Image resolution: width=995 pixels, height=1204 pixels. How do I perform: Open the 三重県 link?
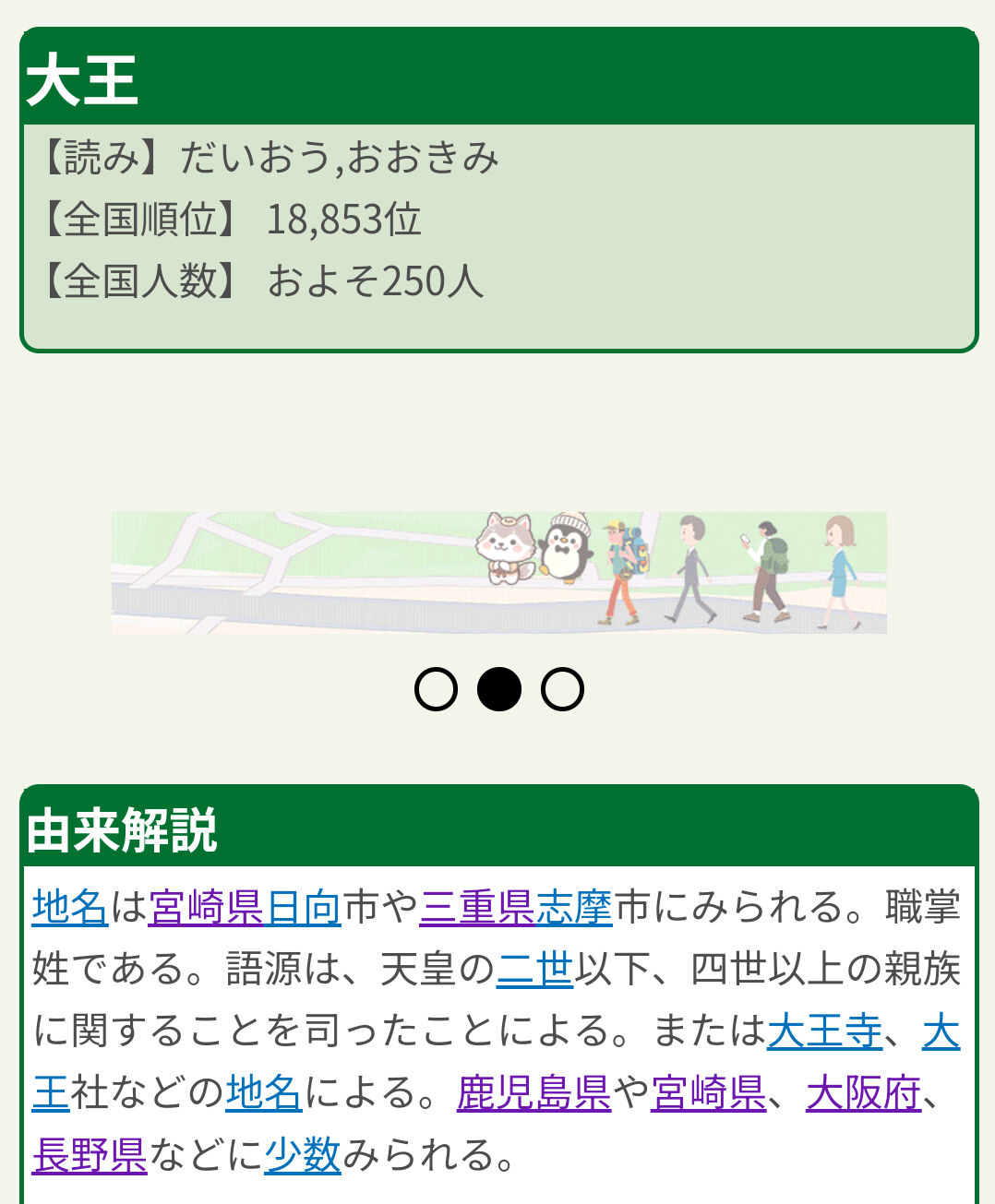click(477, 907)
